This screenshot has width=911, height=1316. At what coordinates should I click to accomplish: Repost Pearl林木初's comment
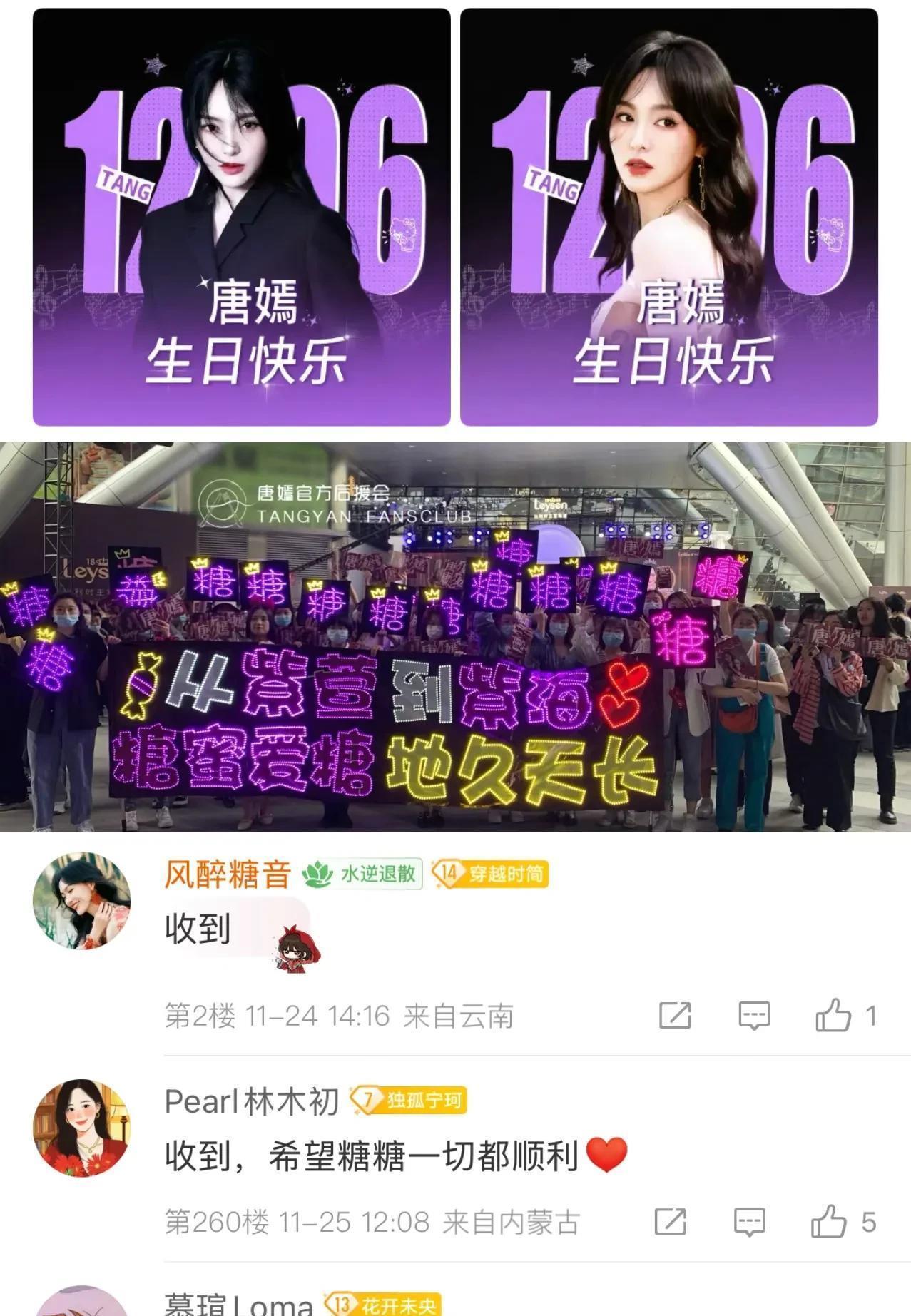point(670,1222)
